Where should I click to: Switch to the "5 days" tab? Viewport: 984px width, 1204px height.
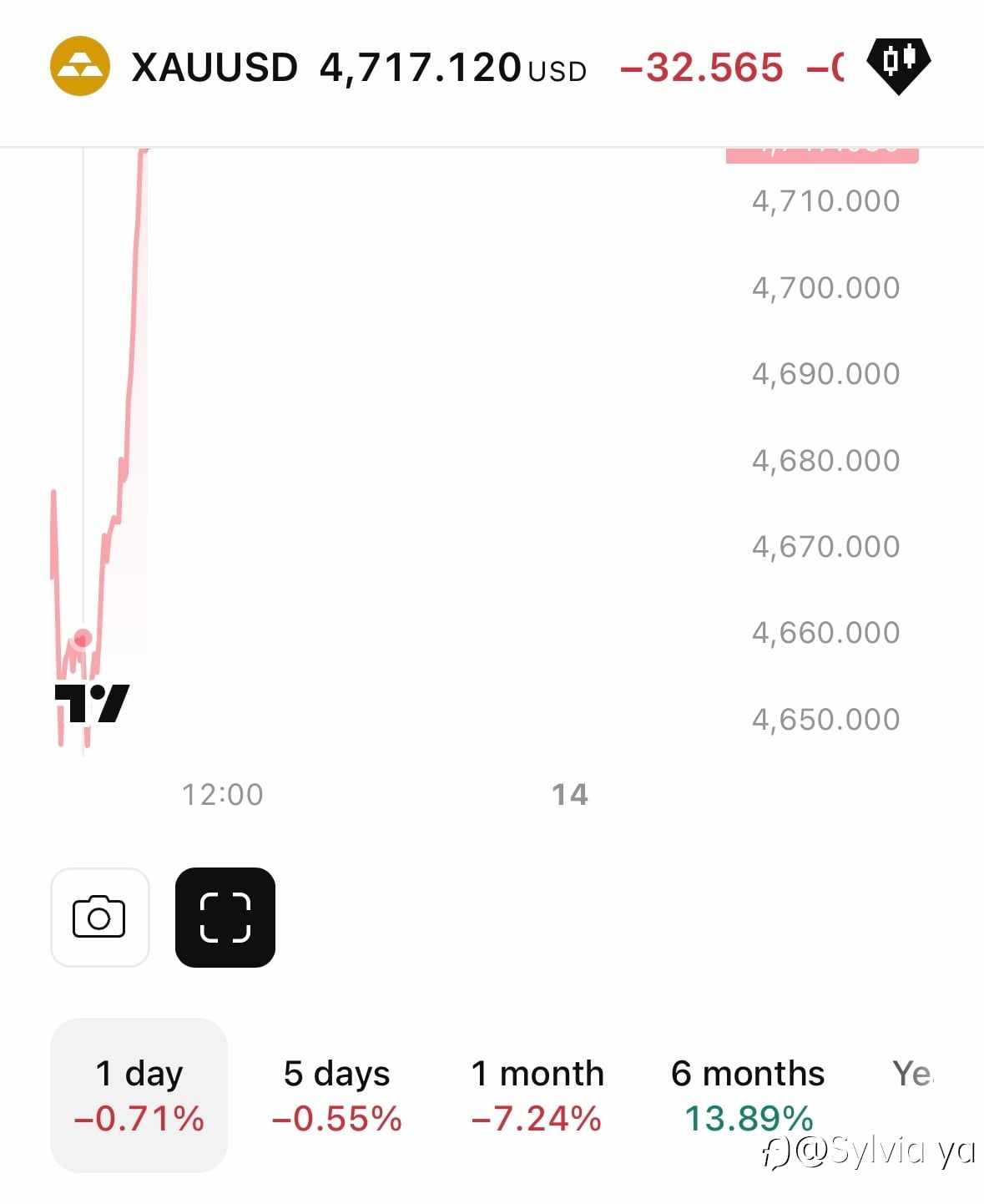point(336,1092)
